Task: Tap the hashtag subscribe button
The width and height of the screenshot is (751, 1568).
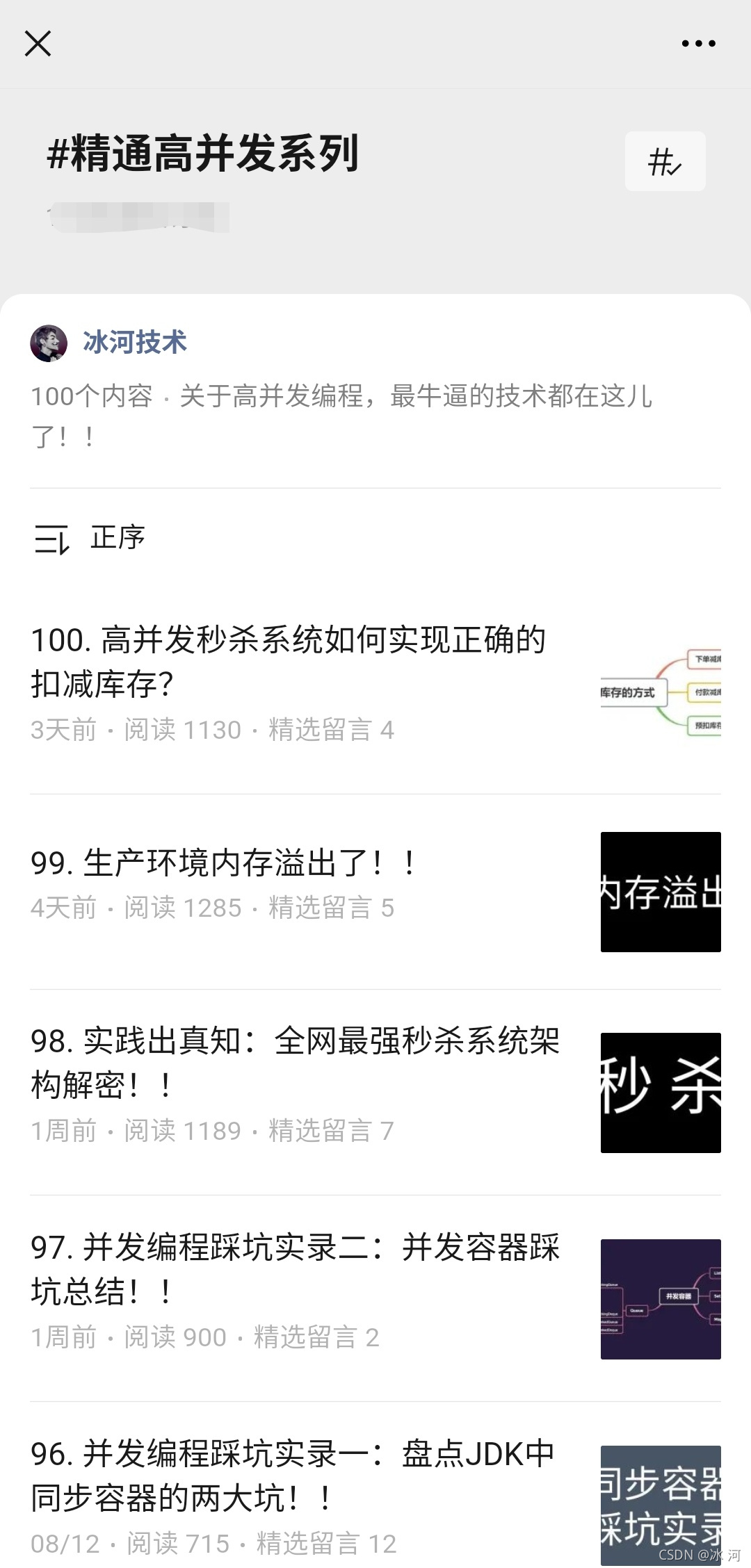Action: [665, 161]
